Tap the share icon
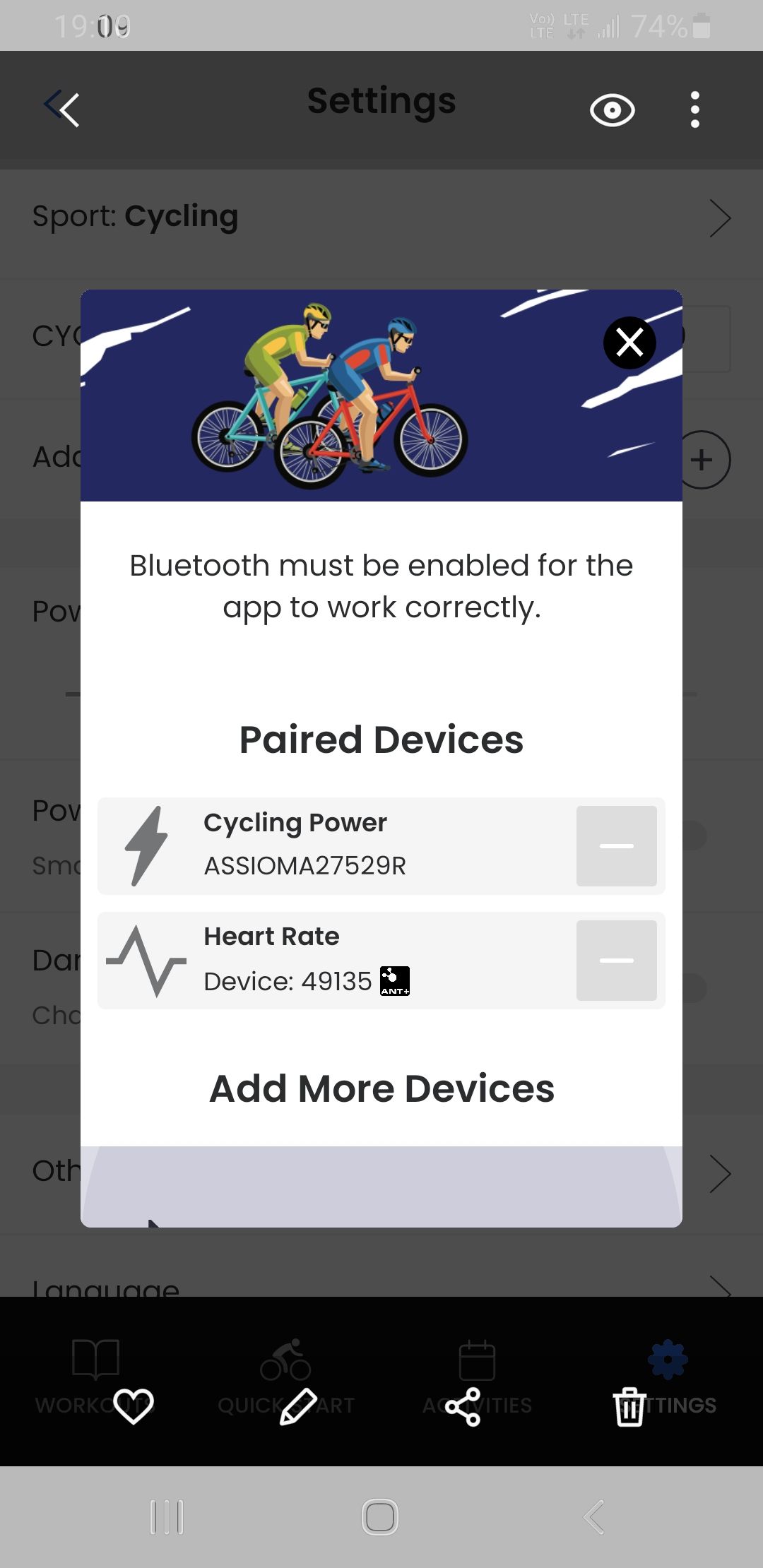 point(463,1407)
